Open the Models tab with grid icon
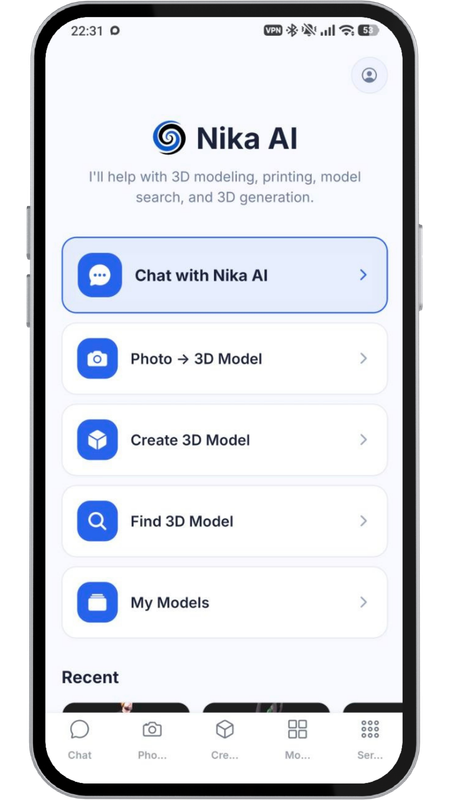 (297, 739)
